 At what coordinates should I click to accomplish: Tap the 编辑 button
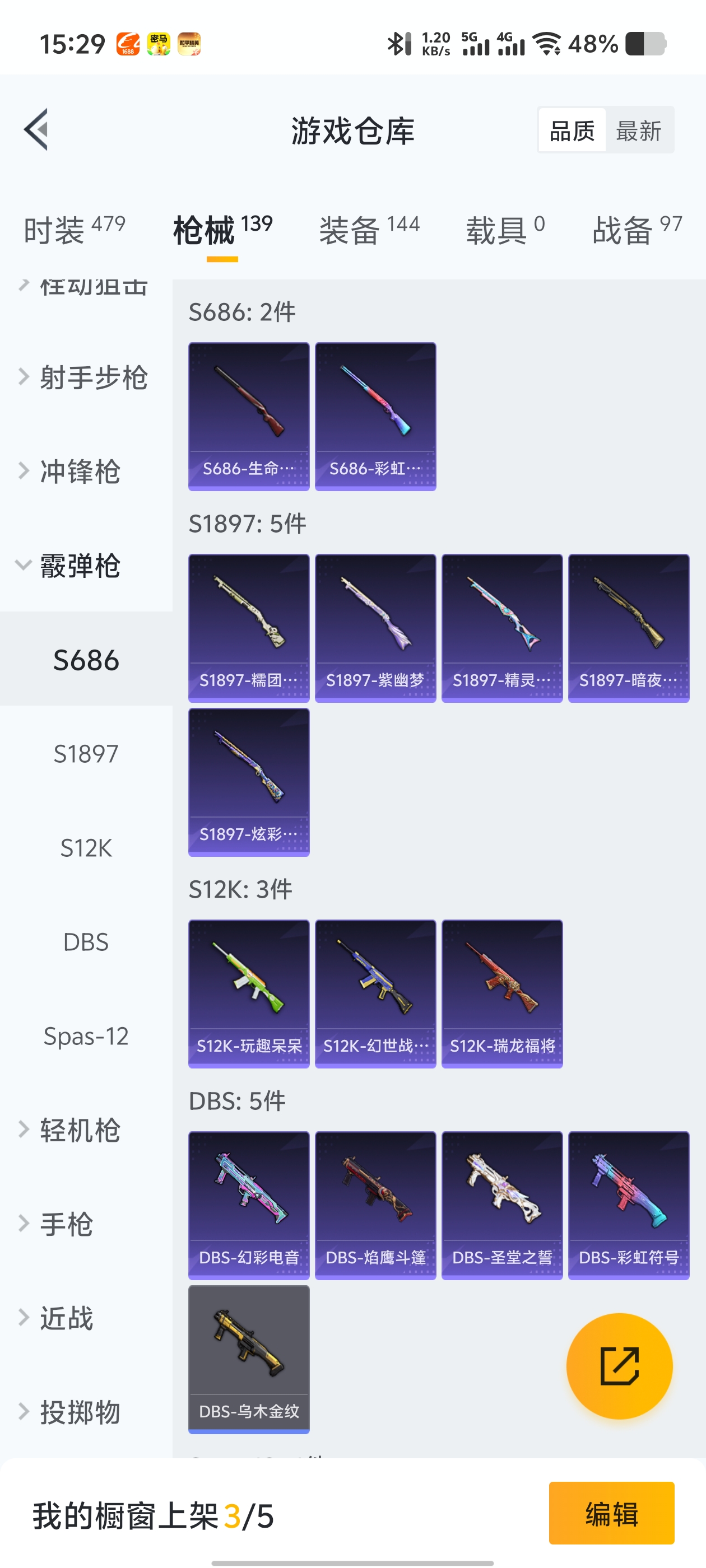[611, 1513]
